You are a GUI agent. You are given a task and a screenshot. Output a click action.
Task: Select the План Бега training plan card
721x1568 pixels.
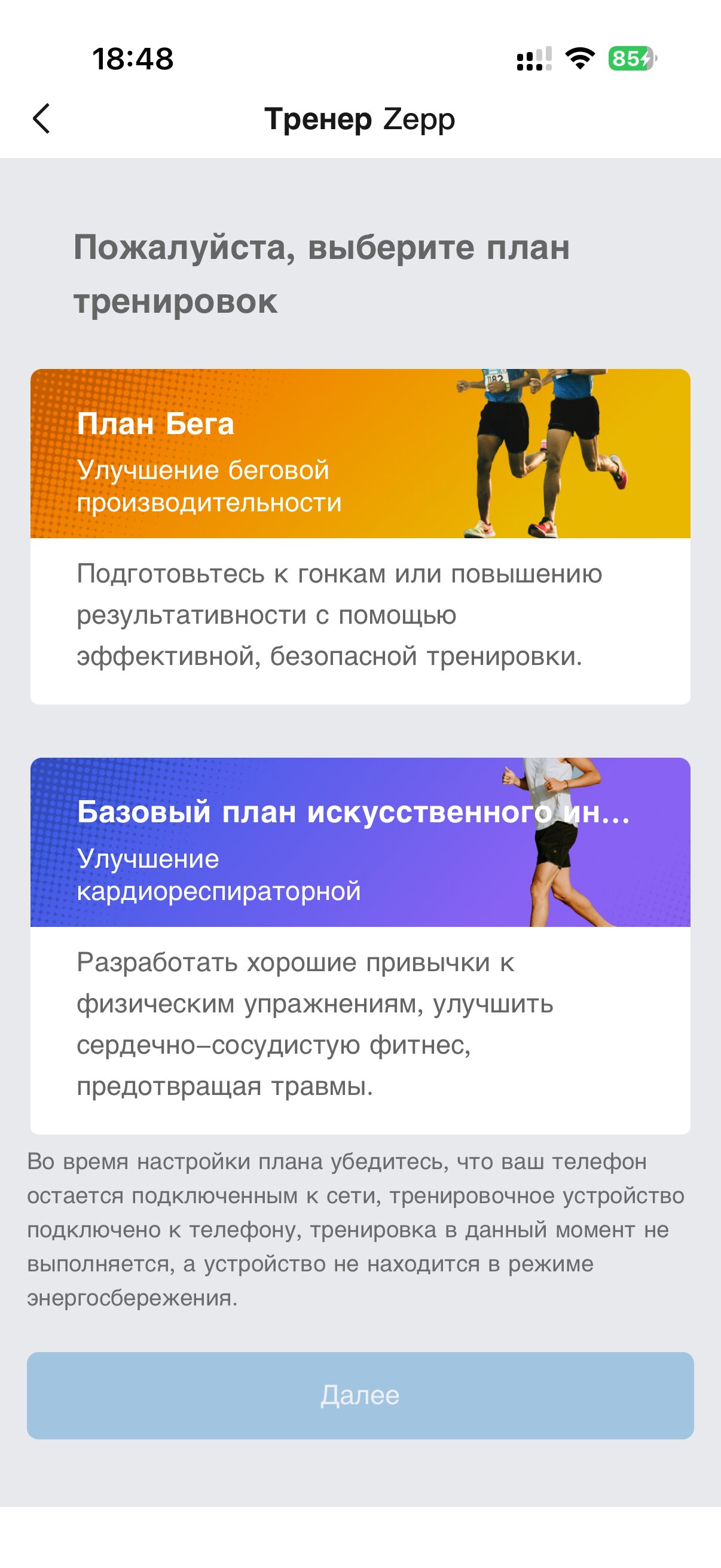click(x=360, y=536)
